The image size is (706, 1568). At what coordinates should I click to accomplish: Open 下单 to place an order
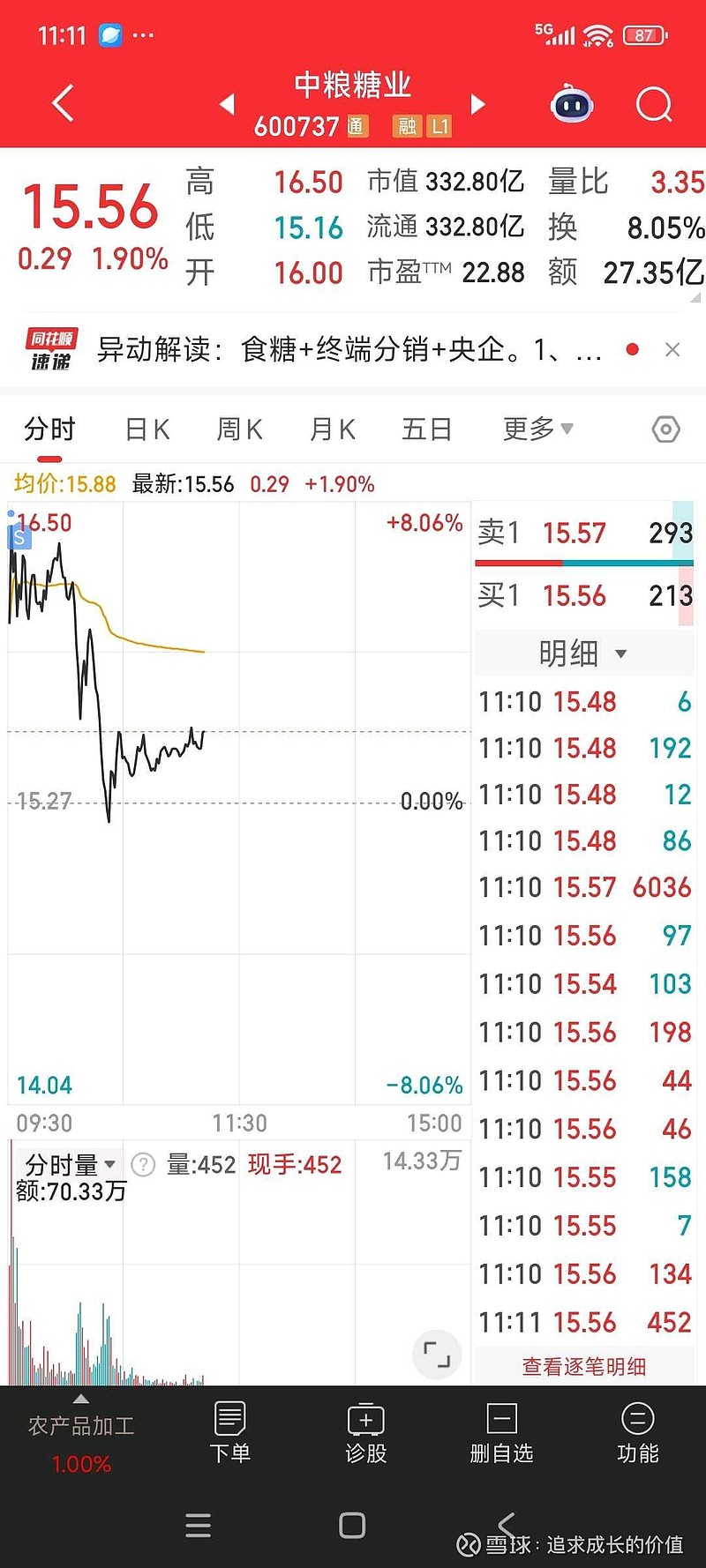230,1433
